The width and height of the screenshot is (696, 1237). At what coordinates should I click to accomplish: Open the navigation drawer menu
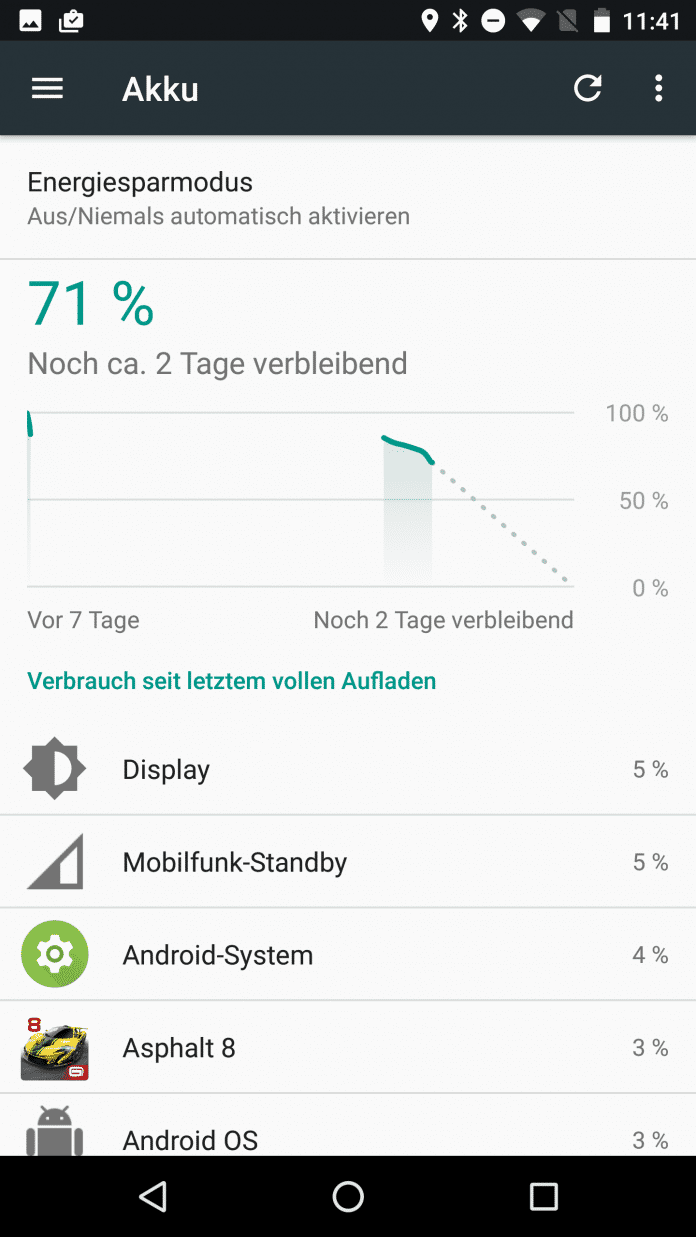(47, 89)
